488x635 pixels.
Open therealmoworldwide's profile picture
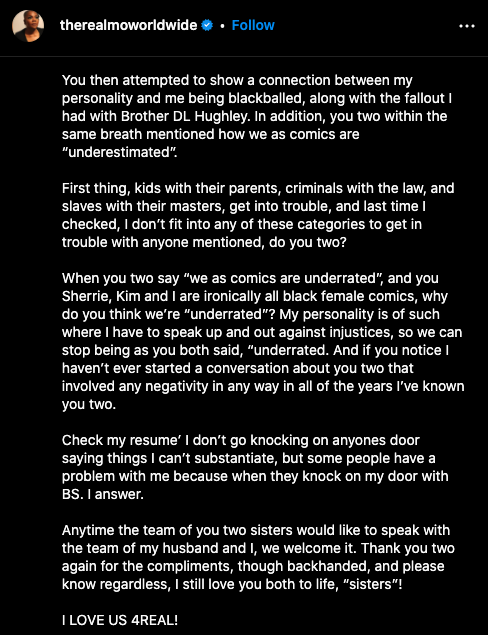click(x=28, y=26)
